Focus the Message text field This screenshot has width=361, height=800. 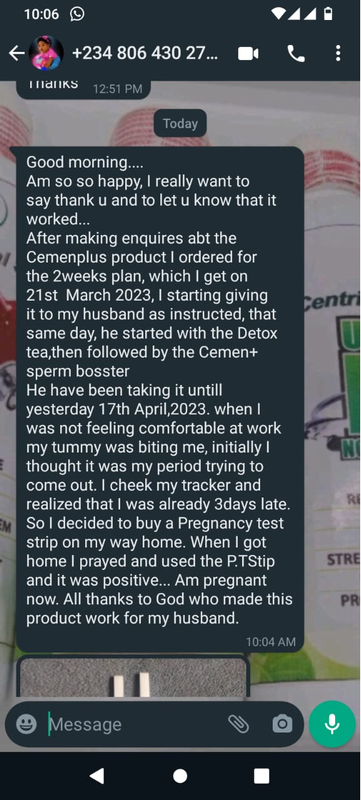(135, 724)
